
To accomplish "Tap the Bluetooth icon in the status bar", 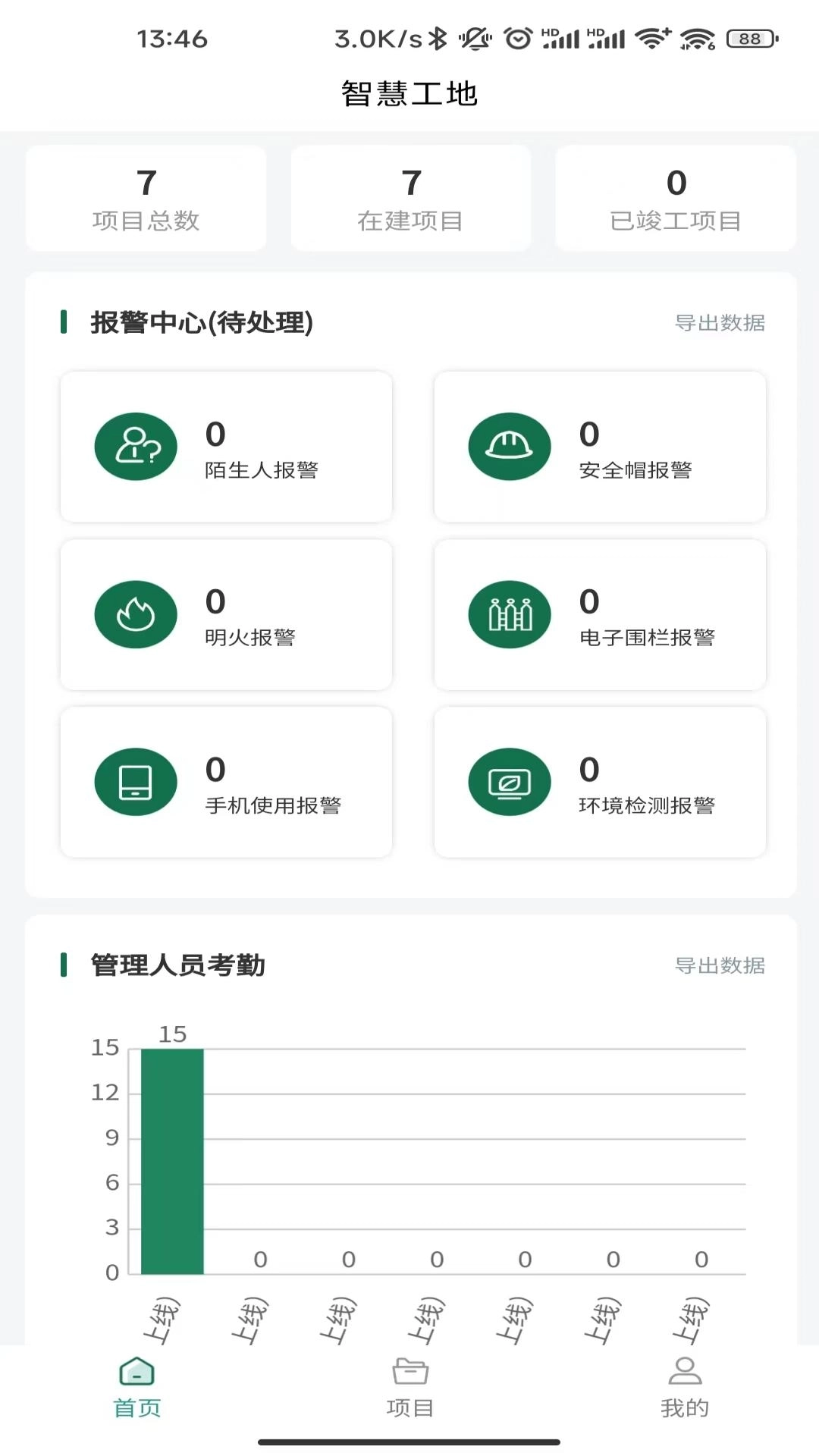I will coord(438,38).
